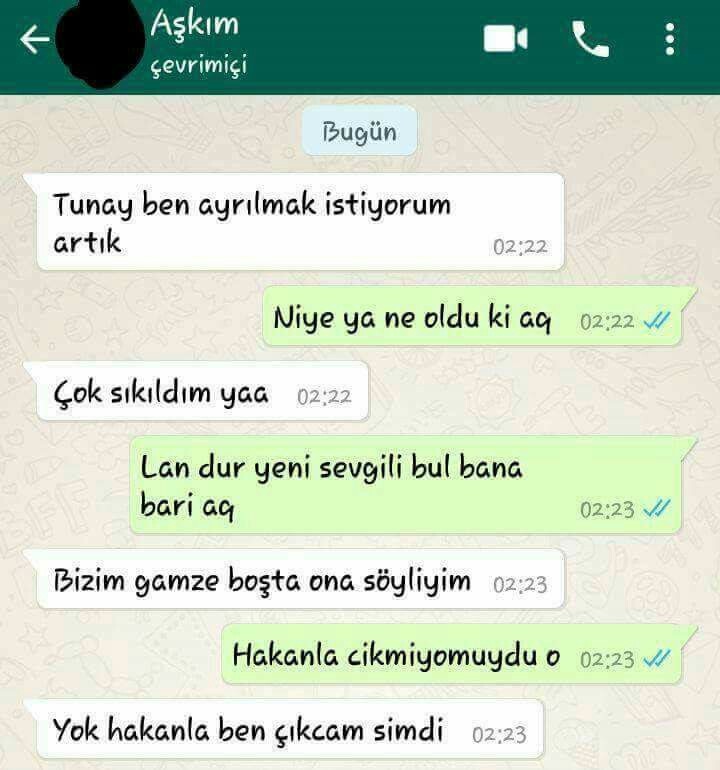Image resolution: width=720 pixels, height=770 pixels.
Task: Start a voice call with Aşkım
Action: point(590,39)
